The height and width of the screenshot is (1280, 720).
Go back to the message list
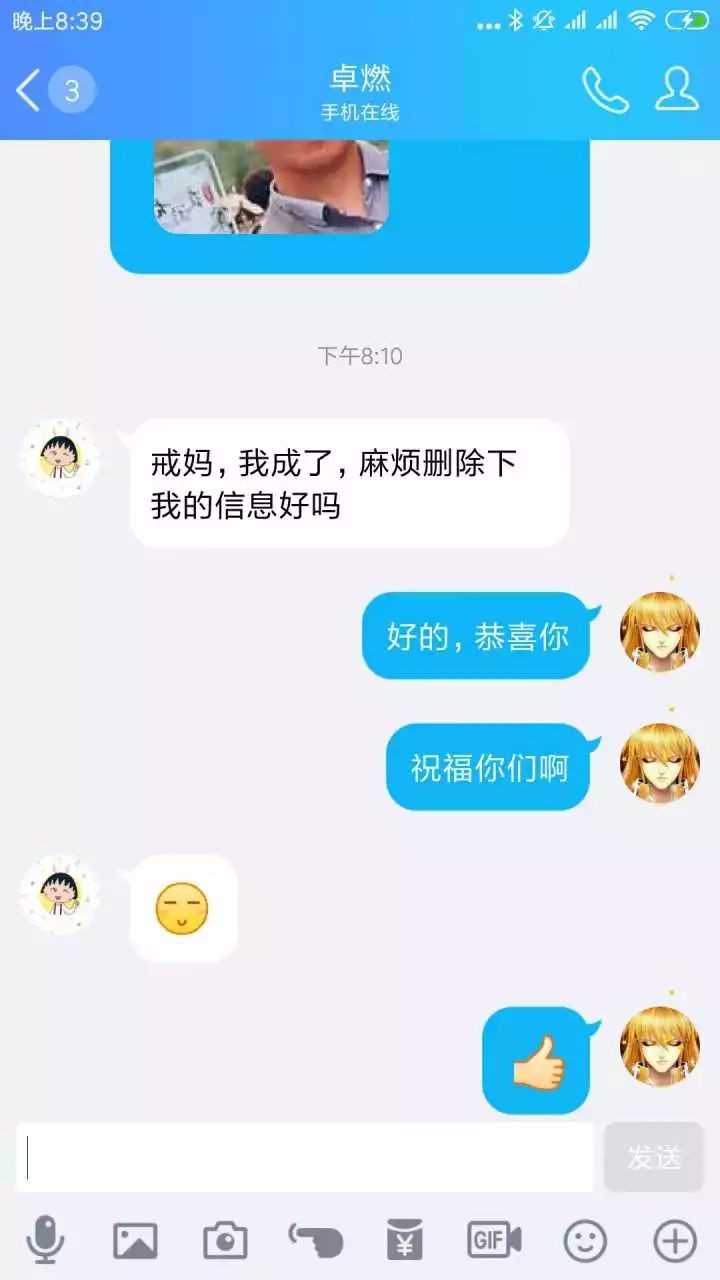coord(30,91)
